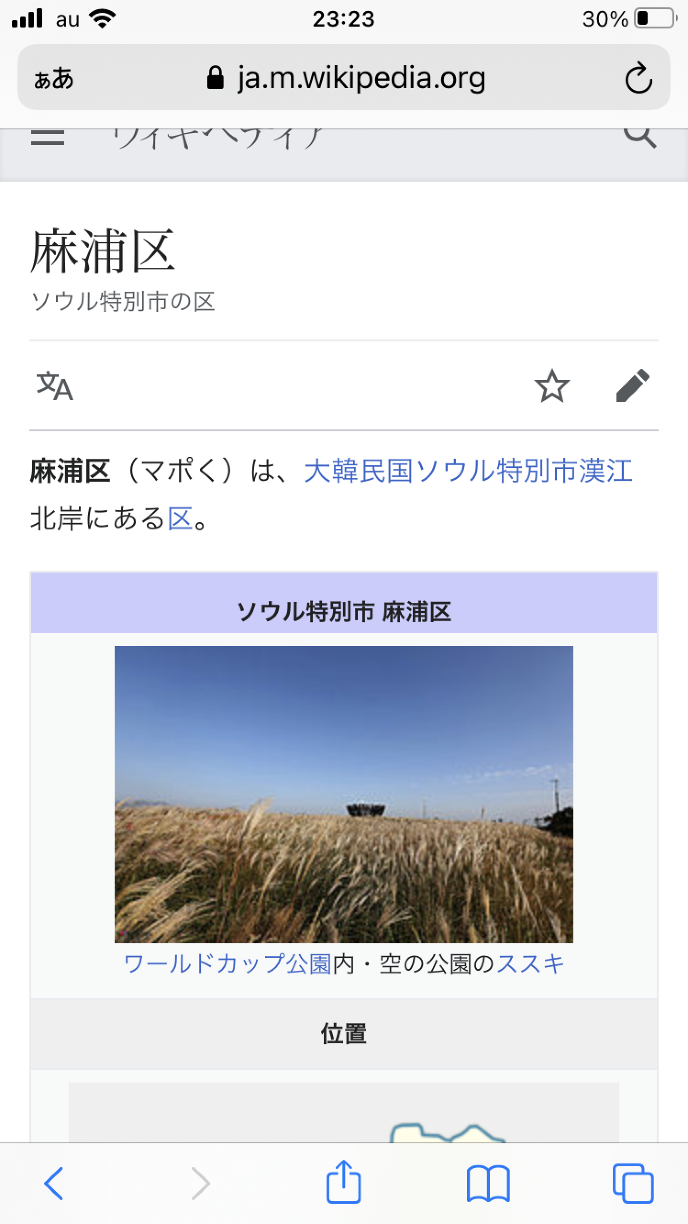Edit the article with pencil icon

point(632,386)
